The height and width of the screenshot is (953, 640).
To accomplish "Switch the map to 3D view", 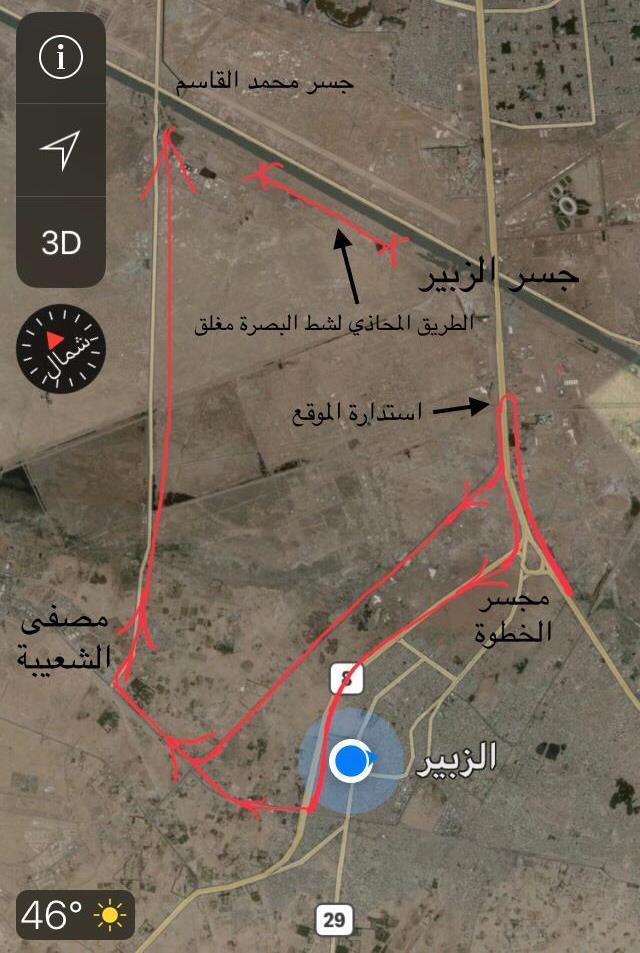I will (x=60, y=242).
